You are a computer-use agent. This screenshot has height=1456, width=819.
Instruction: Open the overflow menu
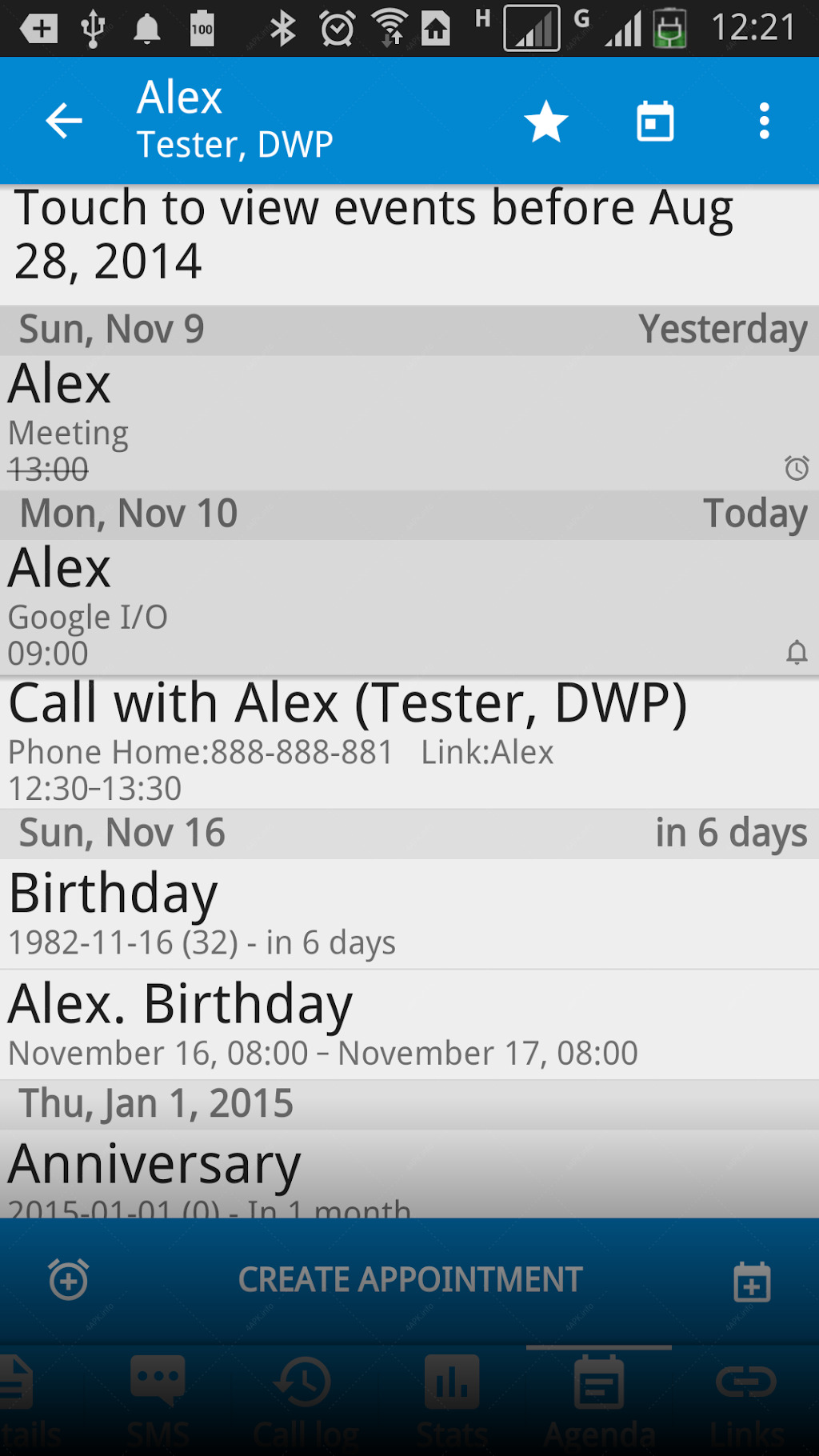coord(765,122)
